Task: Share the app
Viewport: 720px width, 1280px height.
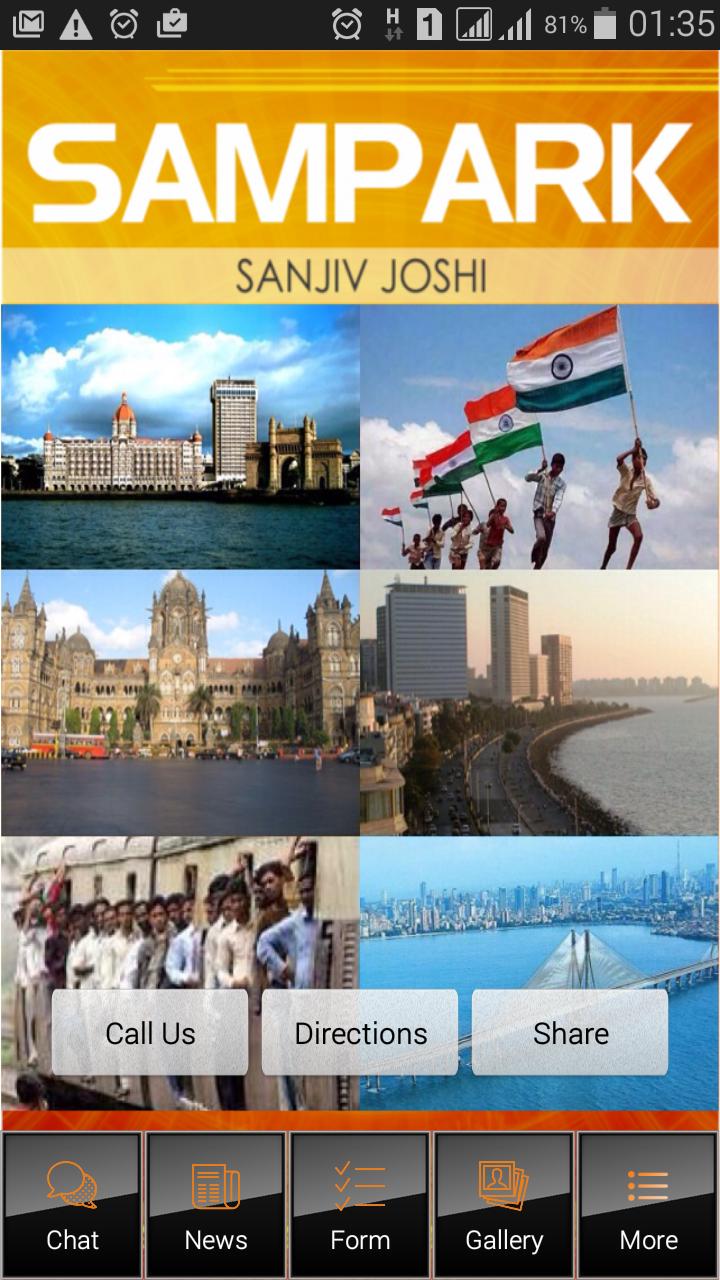Action: coord(570,1033)
